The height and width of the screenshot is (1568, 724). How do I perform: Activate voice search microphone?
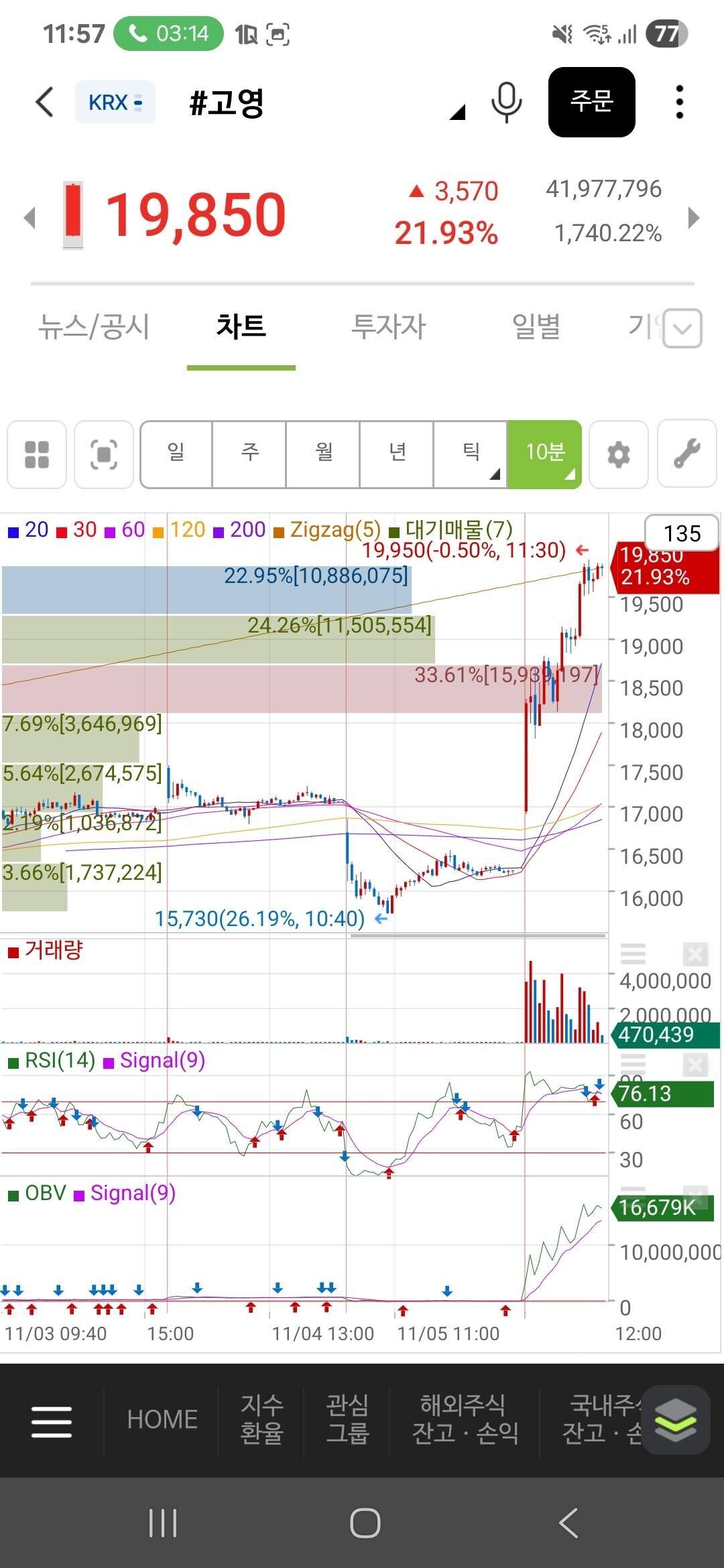(x=506, y=103)
